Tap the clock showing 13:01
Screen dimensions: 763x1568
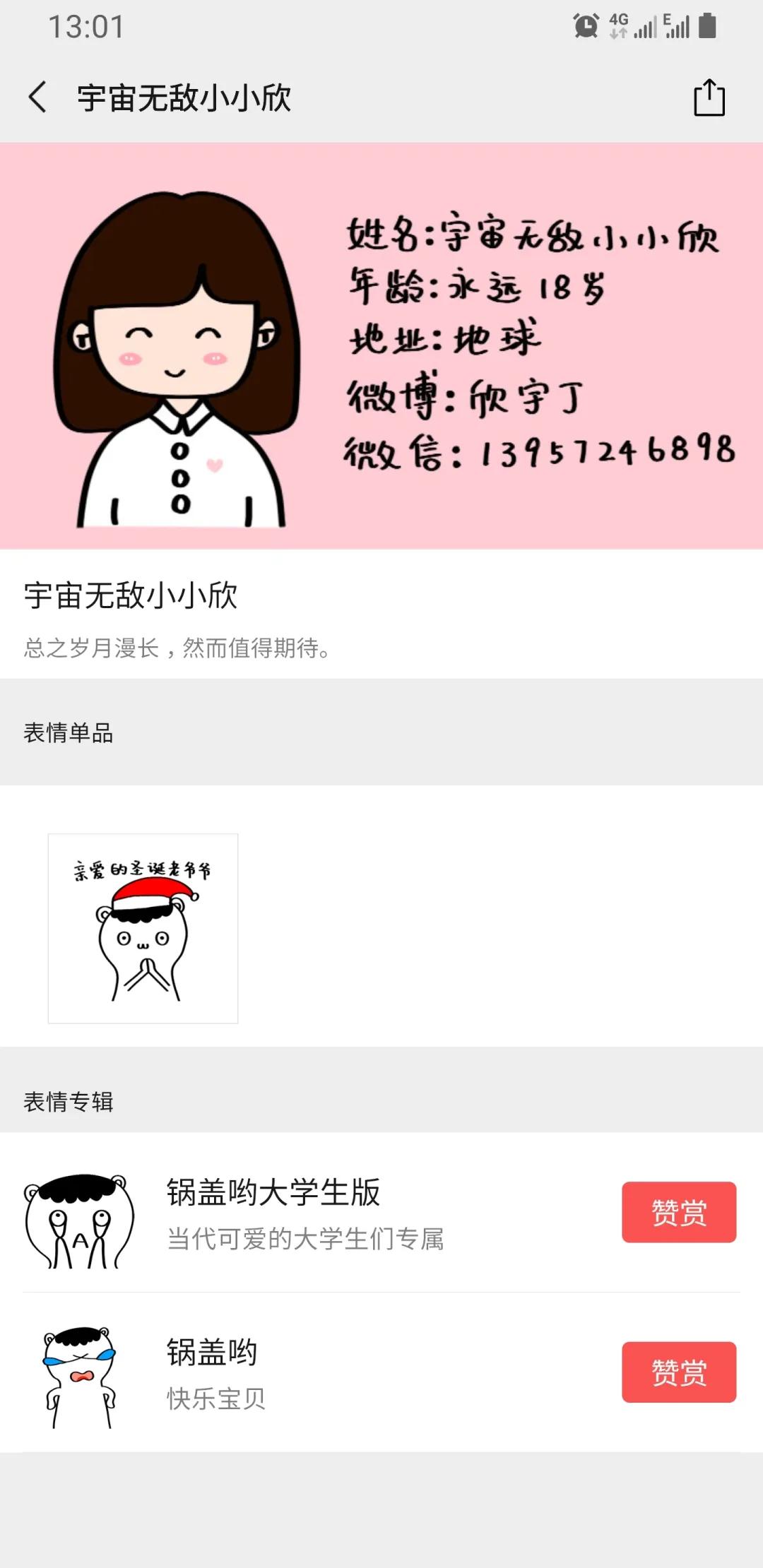(x=87, y=27)
